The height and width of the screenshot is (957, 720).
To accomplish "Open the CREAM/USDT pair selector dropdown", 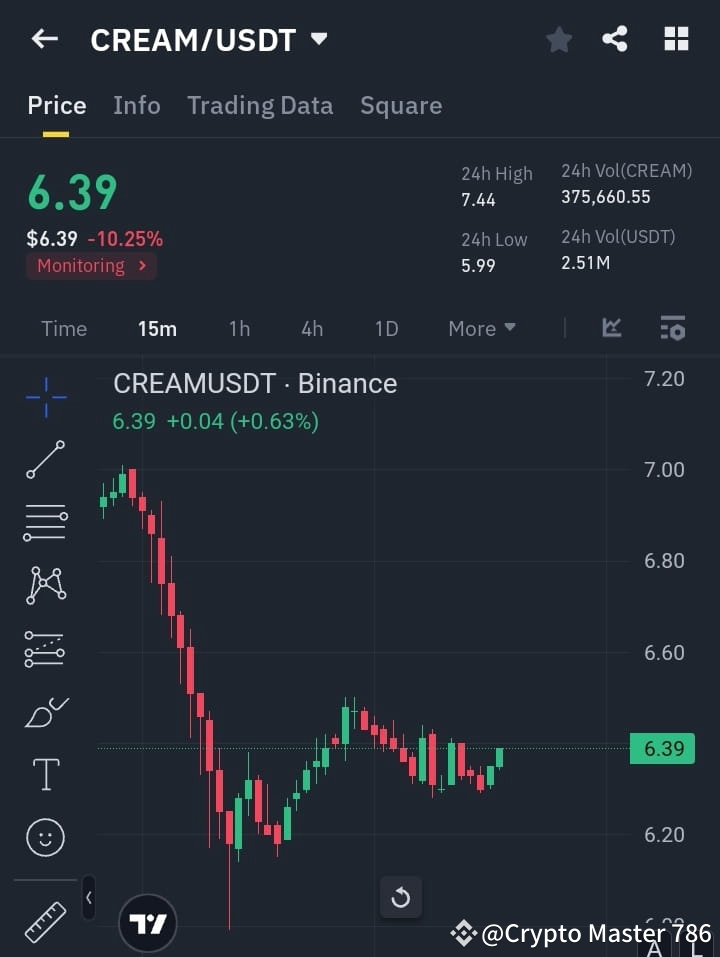I will pos(318,39).
